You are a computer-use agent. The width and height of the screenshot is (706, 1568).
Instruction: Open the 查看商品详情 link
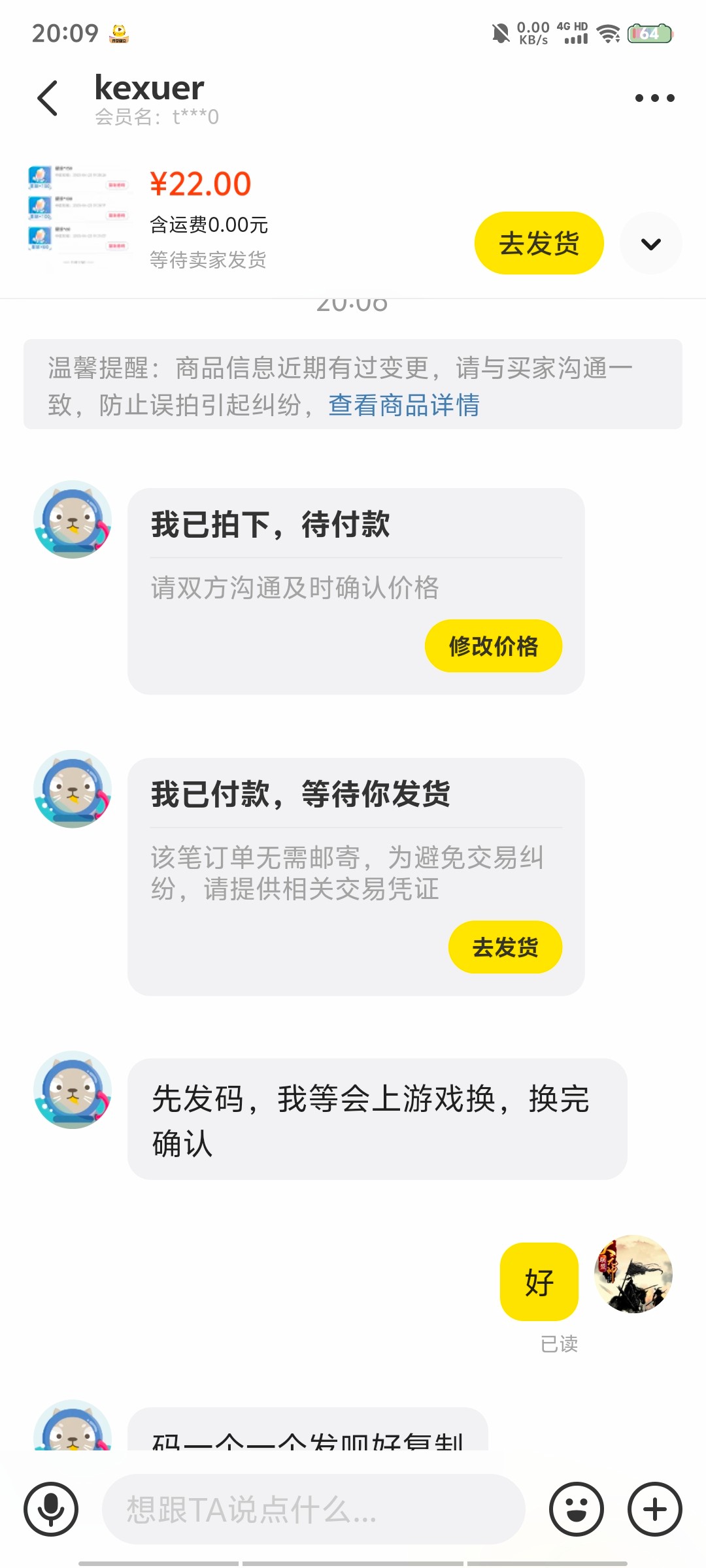point(404,405)
